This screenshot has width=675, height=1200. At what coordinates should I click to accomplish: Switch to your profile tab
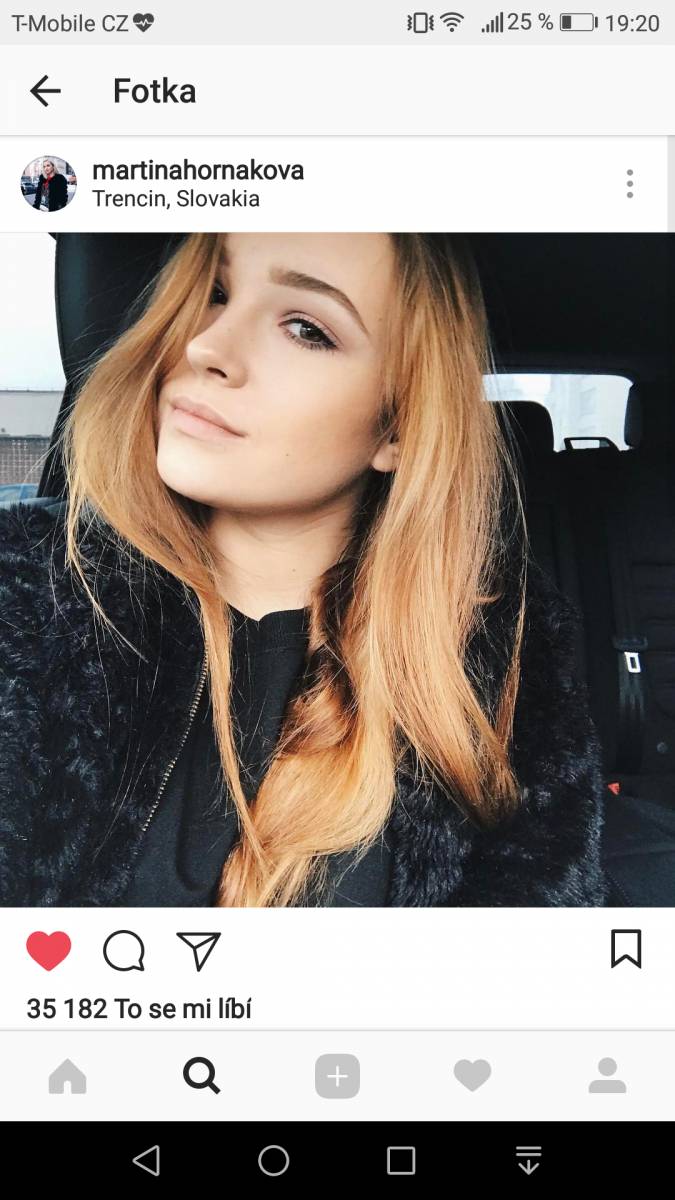(x=607, y=1077)
